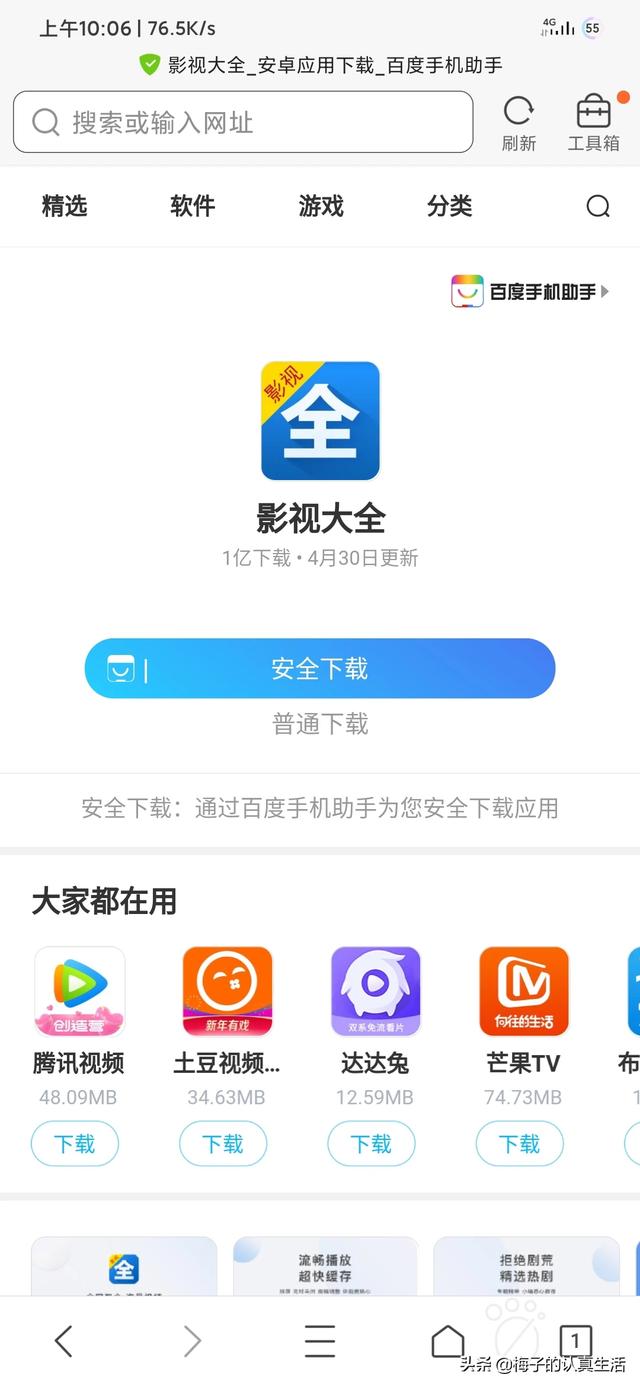Switch to the 分类 tab
The height and width of the screenshot is (1387, 640).
[449, 206]
